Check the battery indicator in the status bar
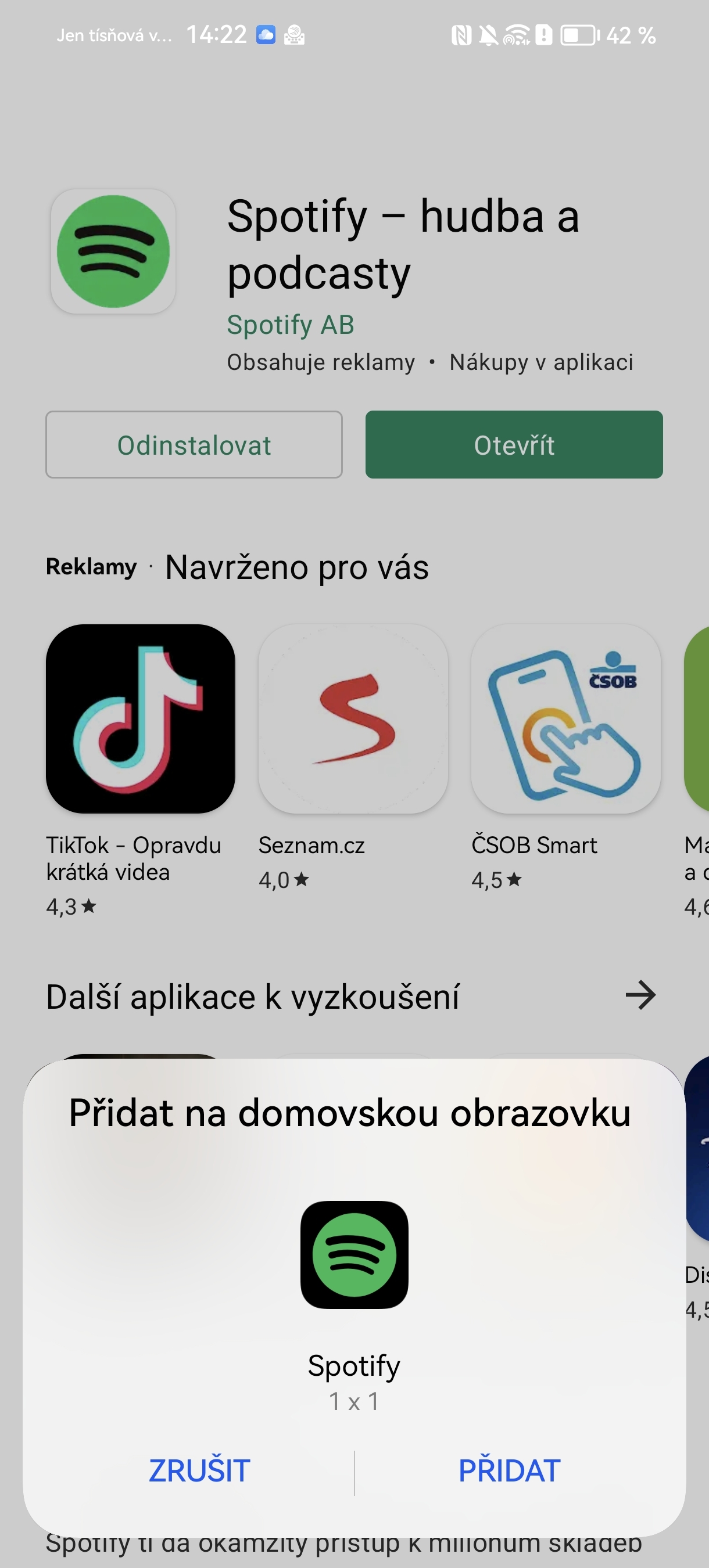The height and width of the screenshot is (1568, 709). (579, 35)
